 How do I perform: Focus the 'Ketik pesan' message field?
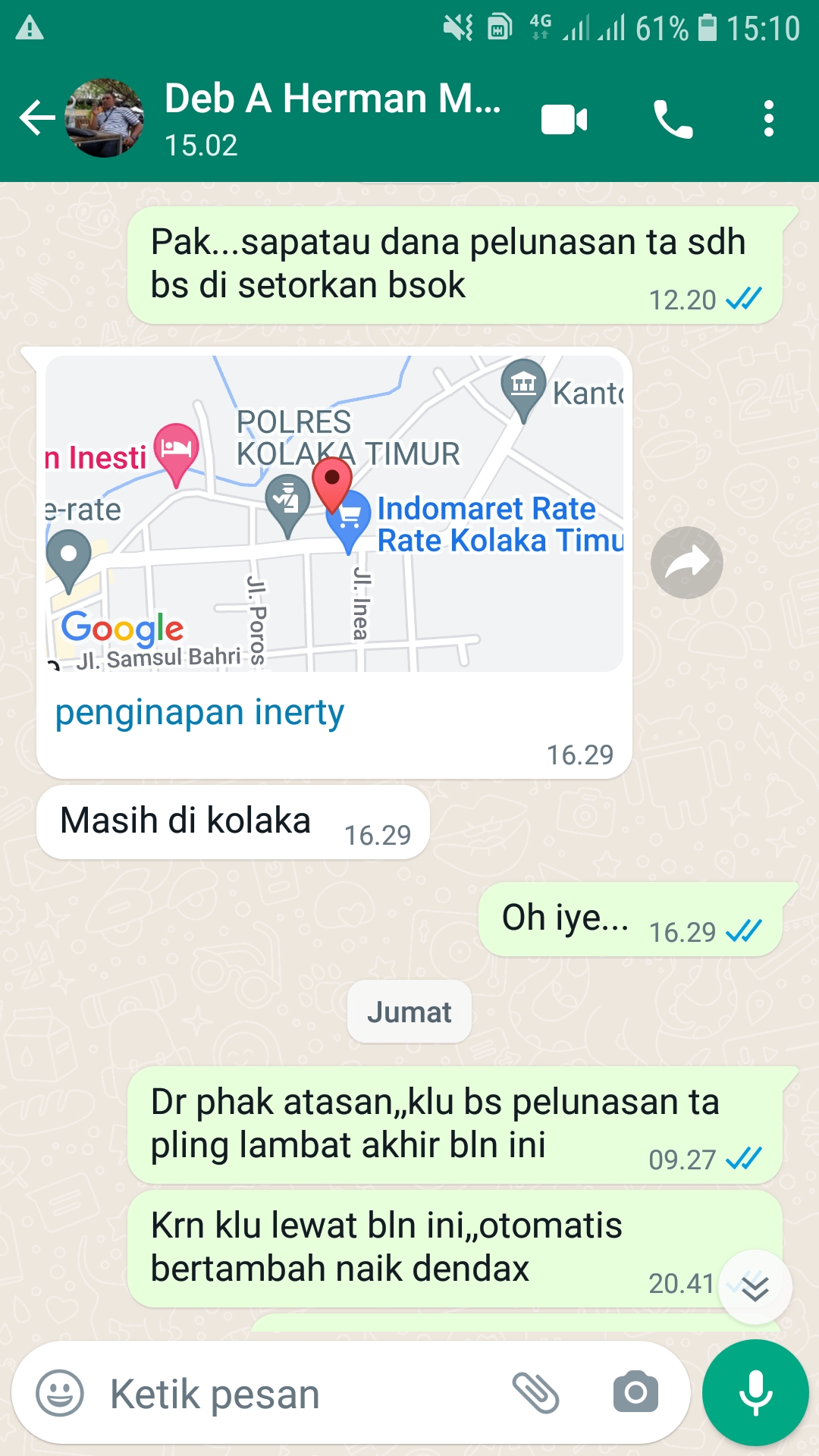point(303,1394)
